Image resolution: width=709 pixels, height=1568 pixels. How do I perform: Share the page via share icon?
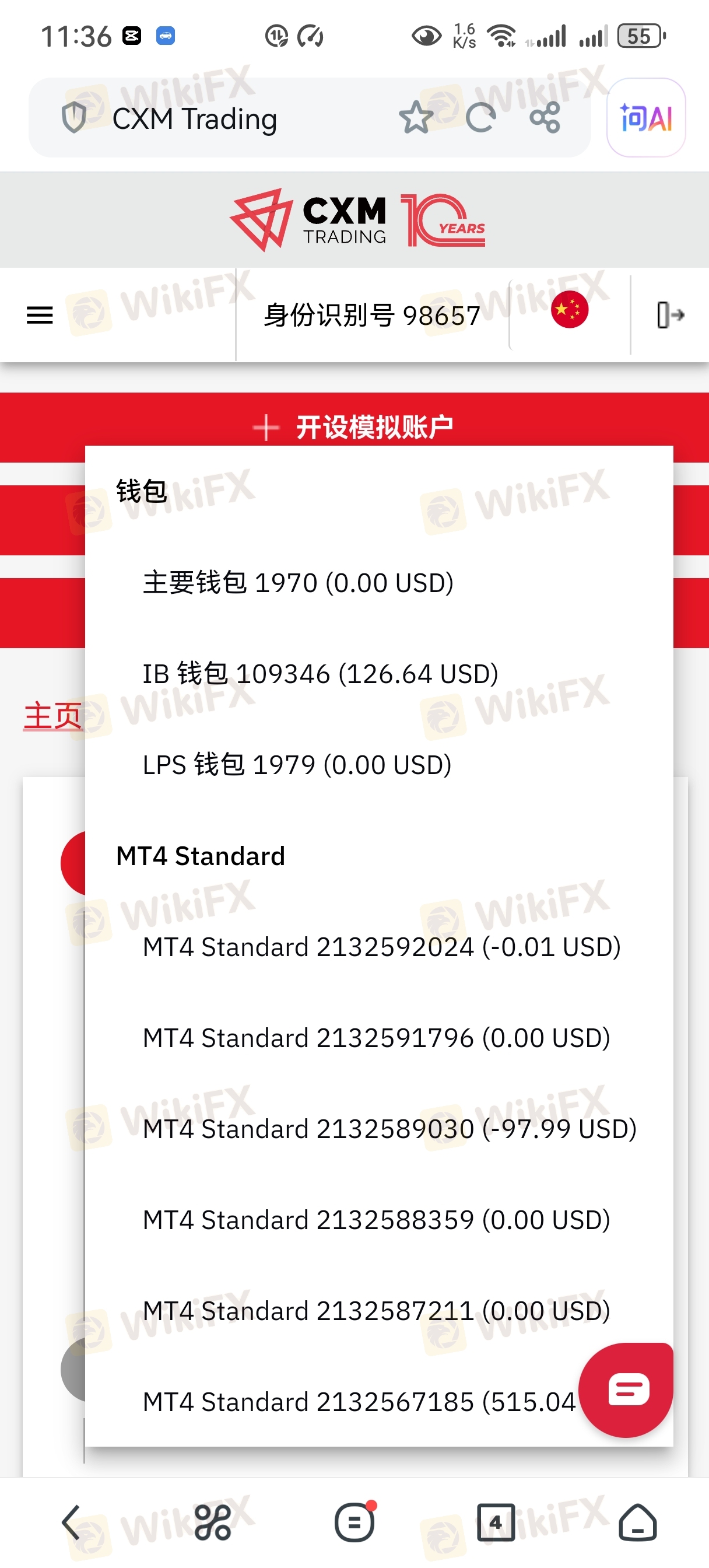coord(545,117)
